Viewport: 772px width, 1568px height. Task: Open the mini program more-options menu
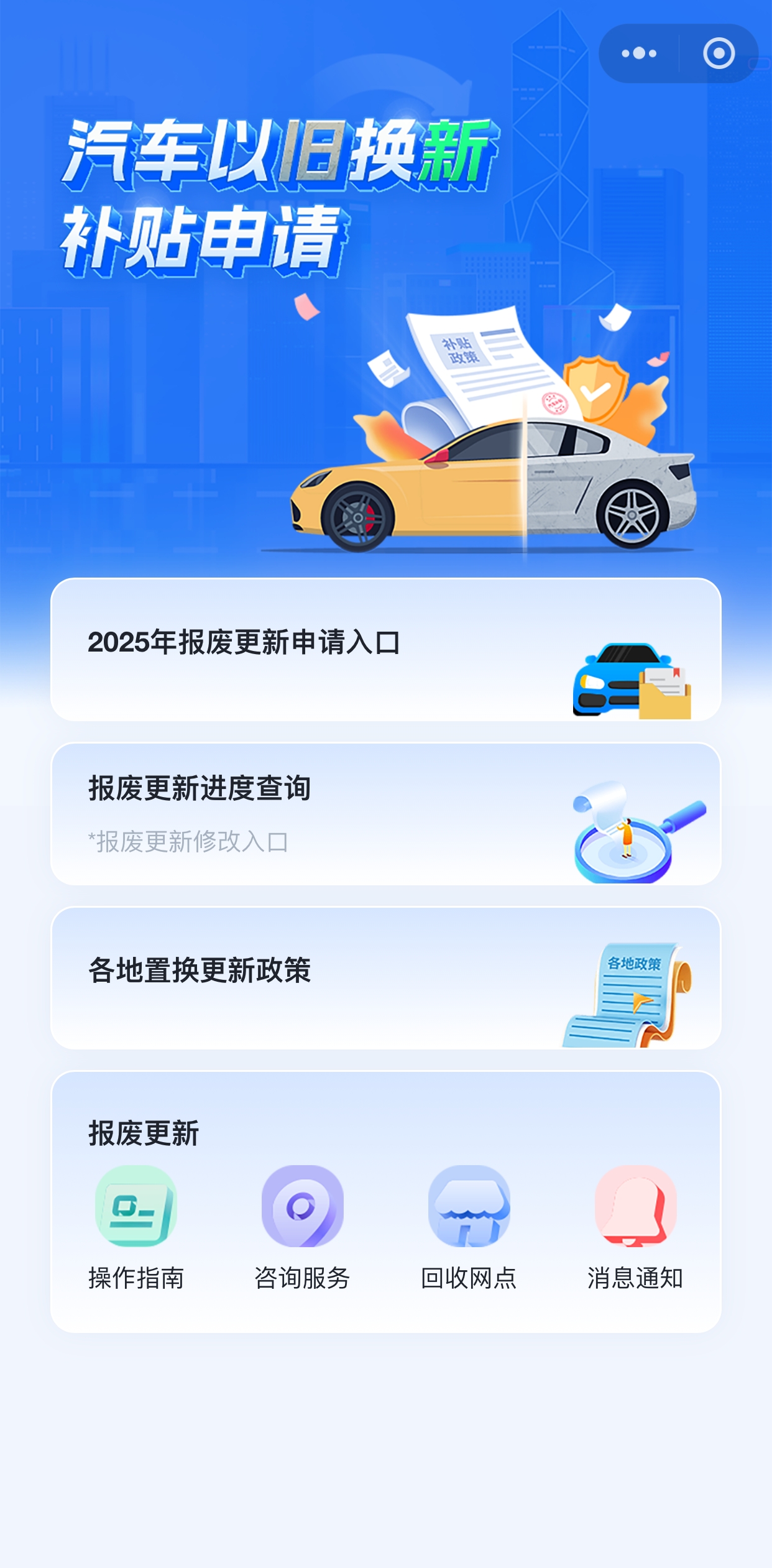[639, 53]
